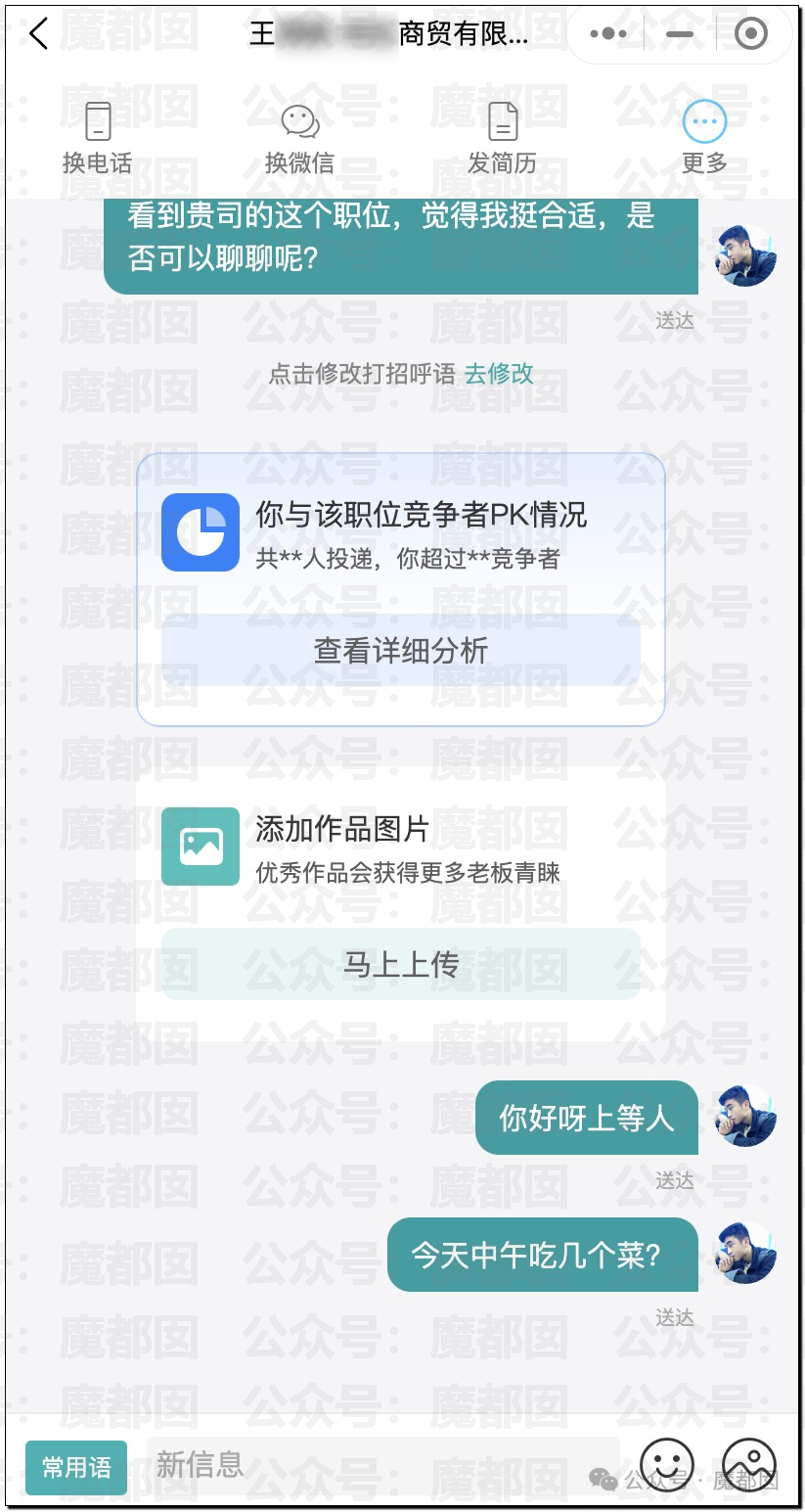Tap 去修改 to edit greeting

[x=499, y=373]
